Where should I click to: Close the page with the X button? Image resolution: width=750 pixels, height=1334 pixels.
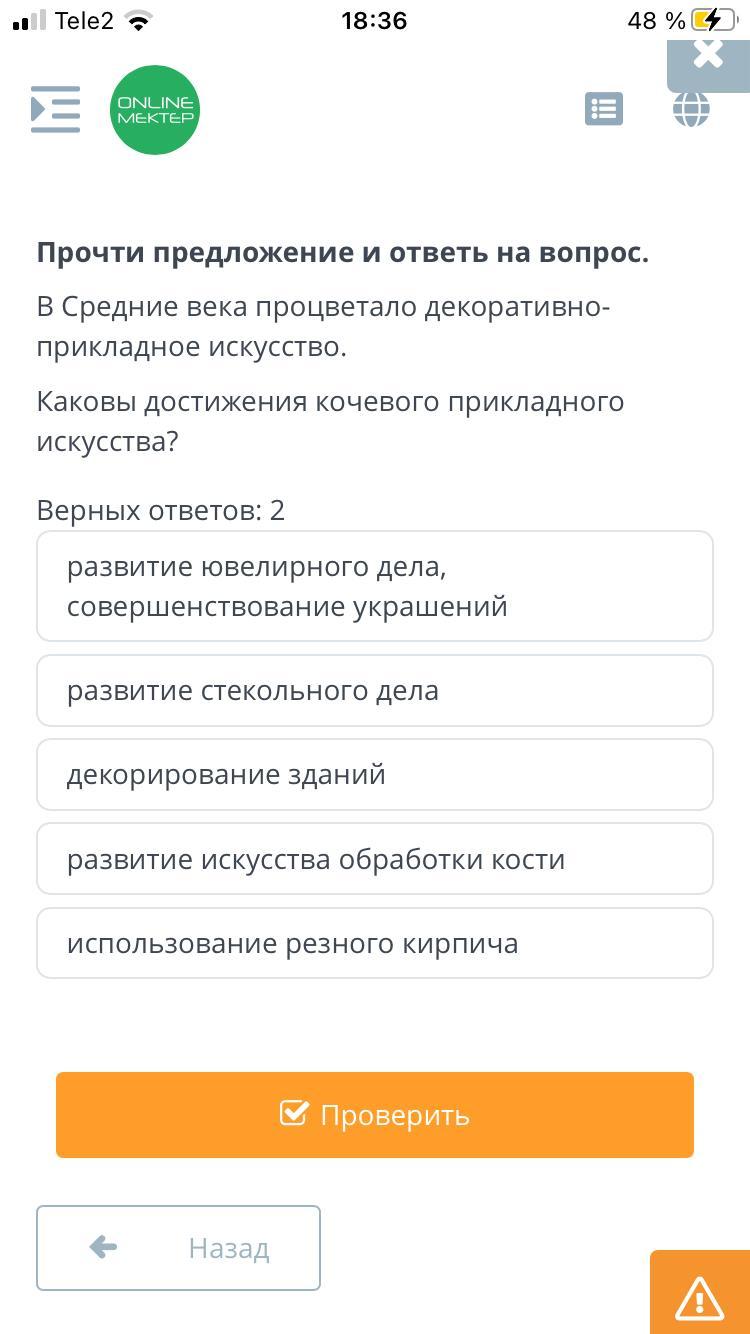pyautogui.click(x=708, y=55)
